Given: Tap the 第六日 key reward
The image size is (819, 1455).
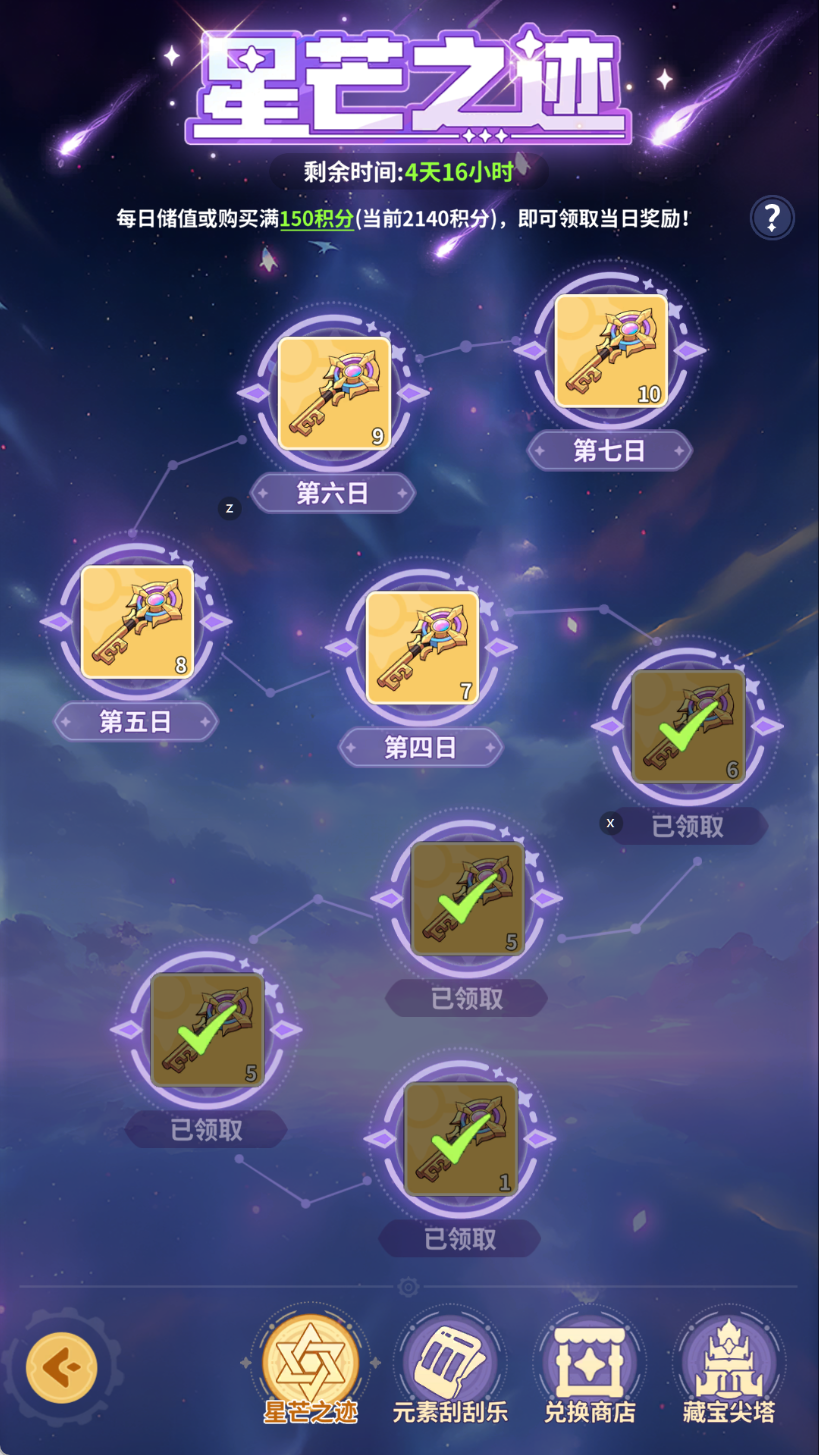Looking at the screenshot, I should pos(334,393).
